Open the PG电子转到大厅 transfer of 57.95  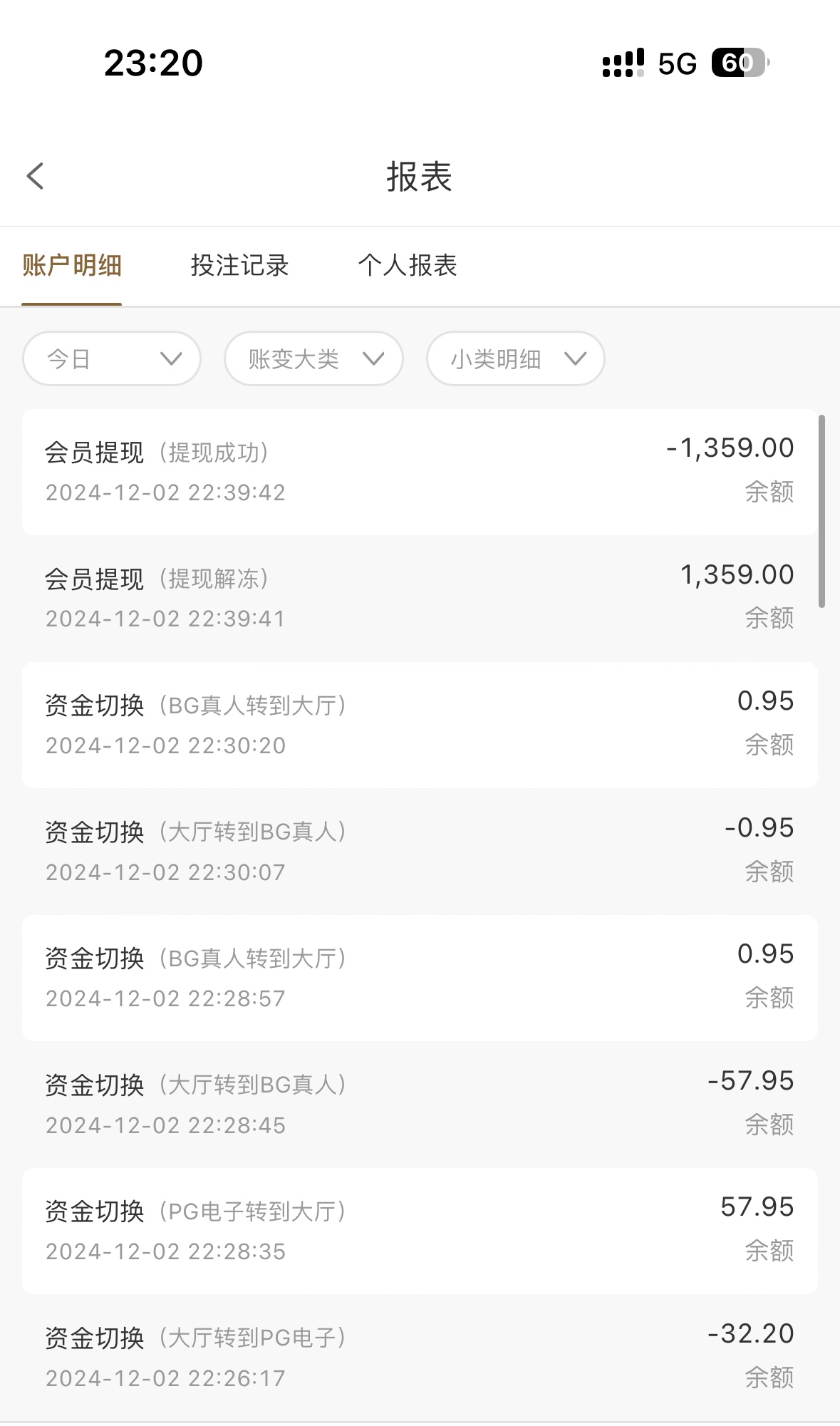pos(420,1231)
